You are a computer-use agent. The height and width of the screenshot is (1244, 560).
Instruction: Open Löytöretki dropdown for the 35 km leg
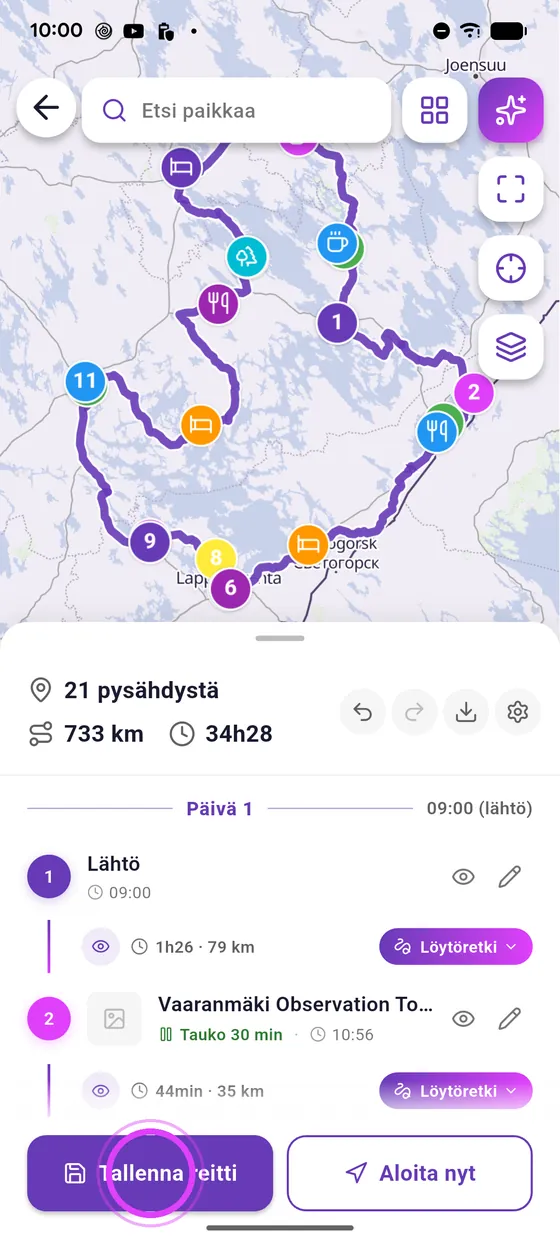[456, 1090]
